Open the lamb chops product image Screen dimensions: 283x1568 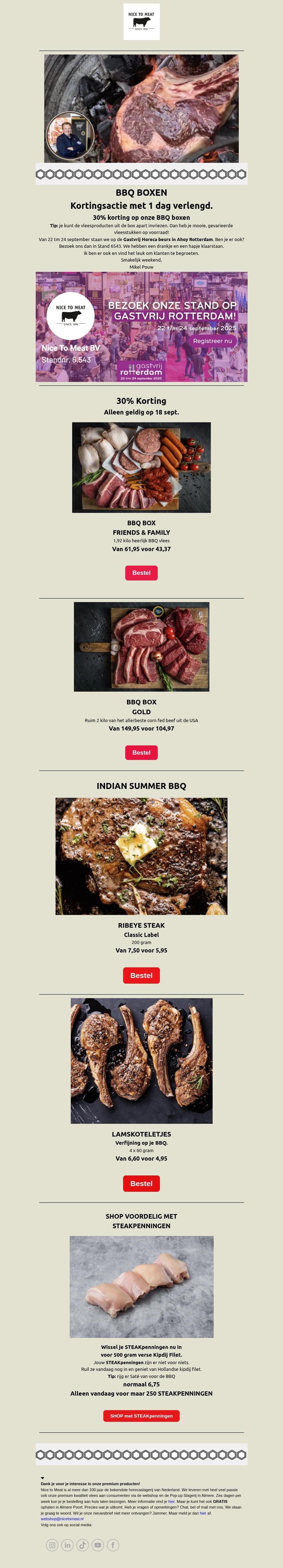(141, 1060)
